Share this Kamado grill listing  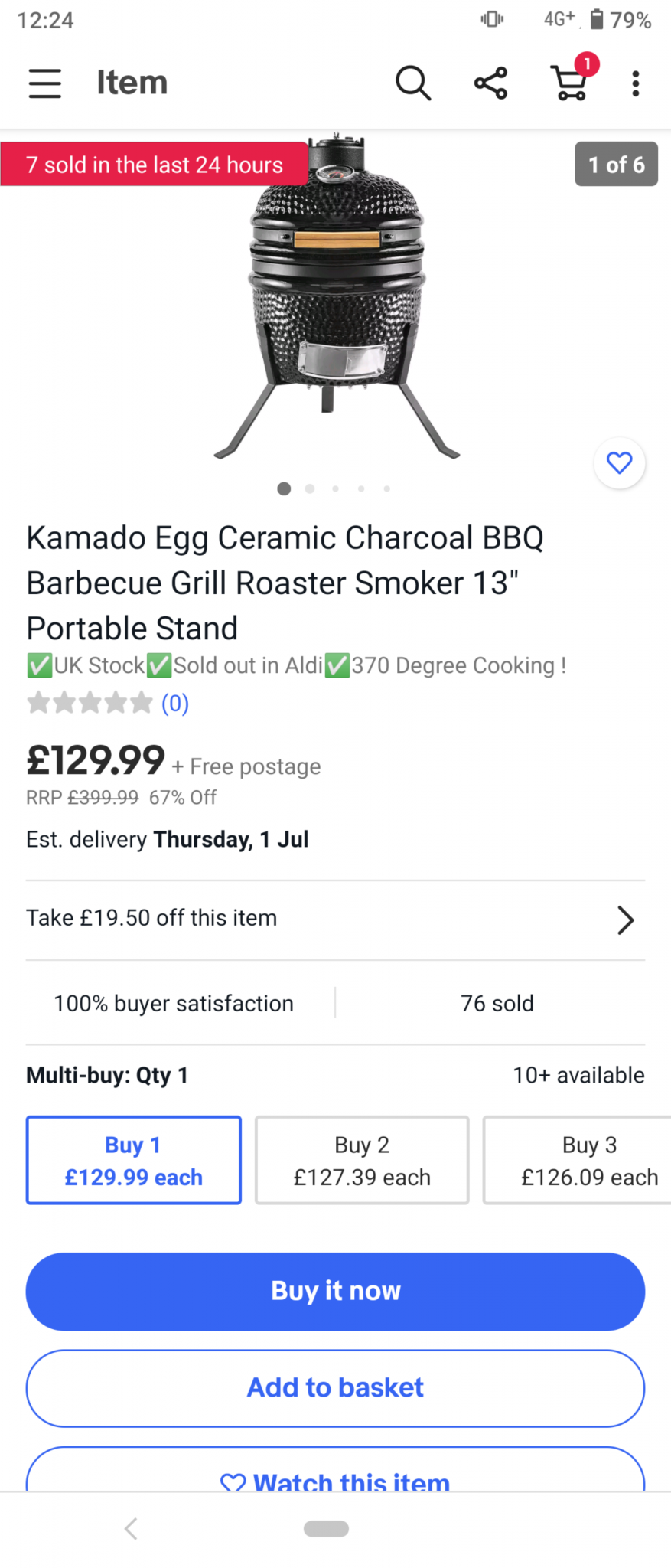tap(490, 83)
